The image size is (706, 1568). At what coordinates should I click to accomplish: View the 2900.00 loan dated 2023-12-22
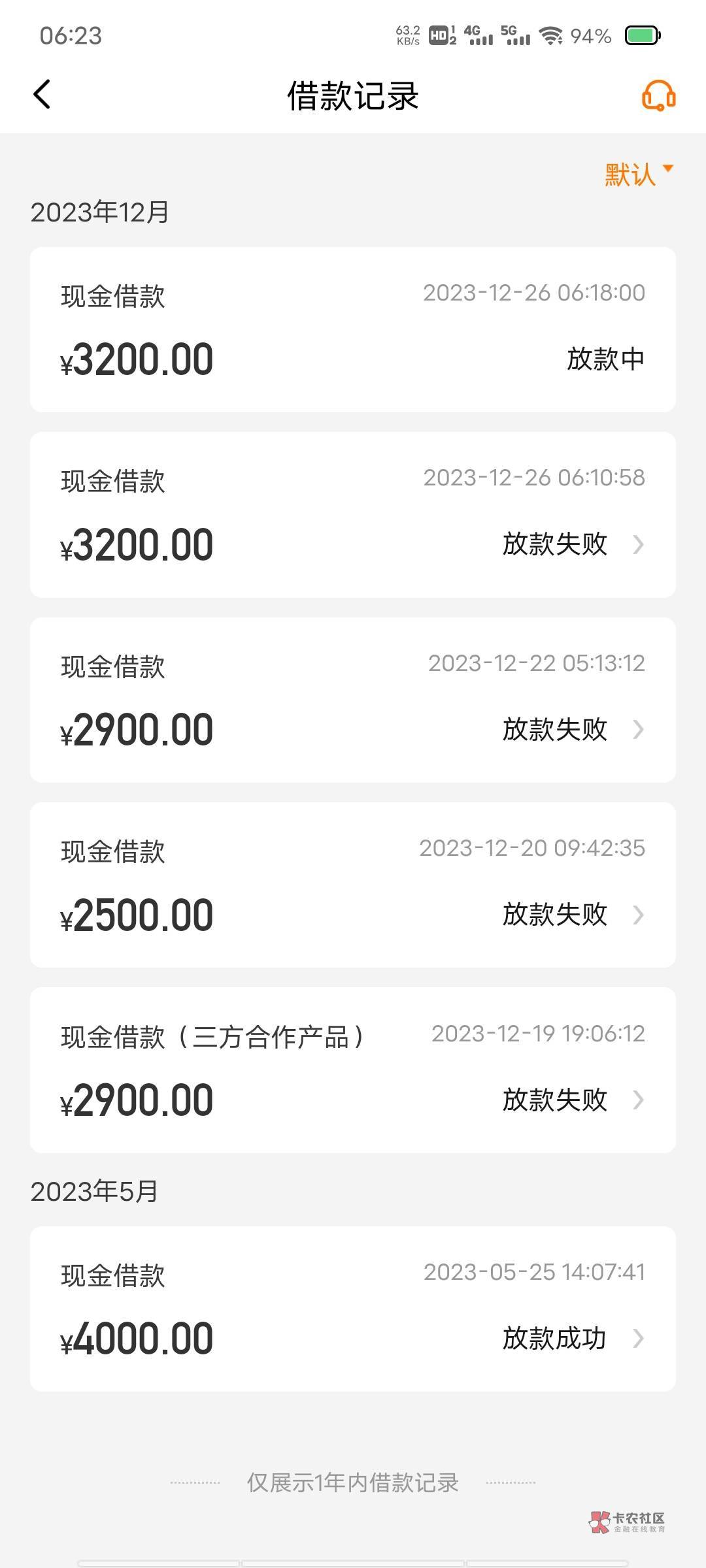(353, 700)
